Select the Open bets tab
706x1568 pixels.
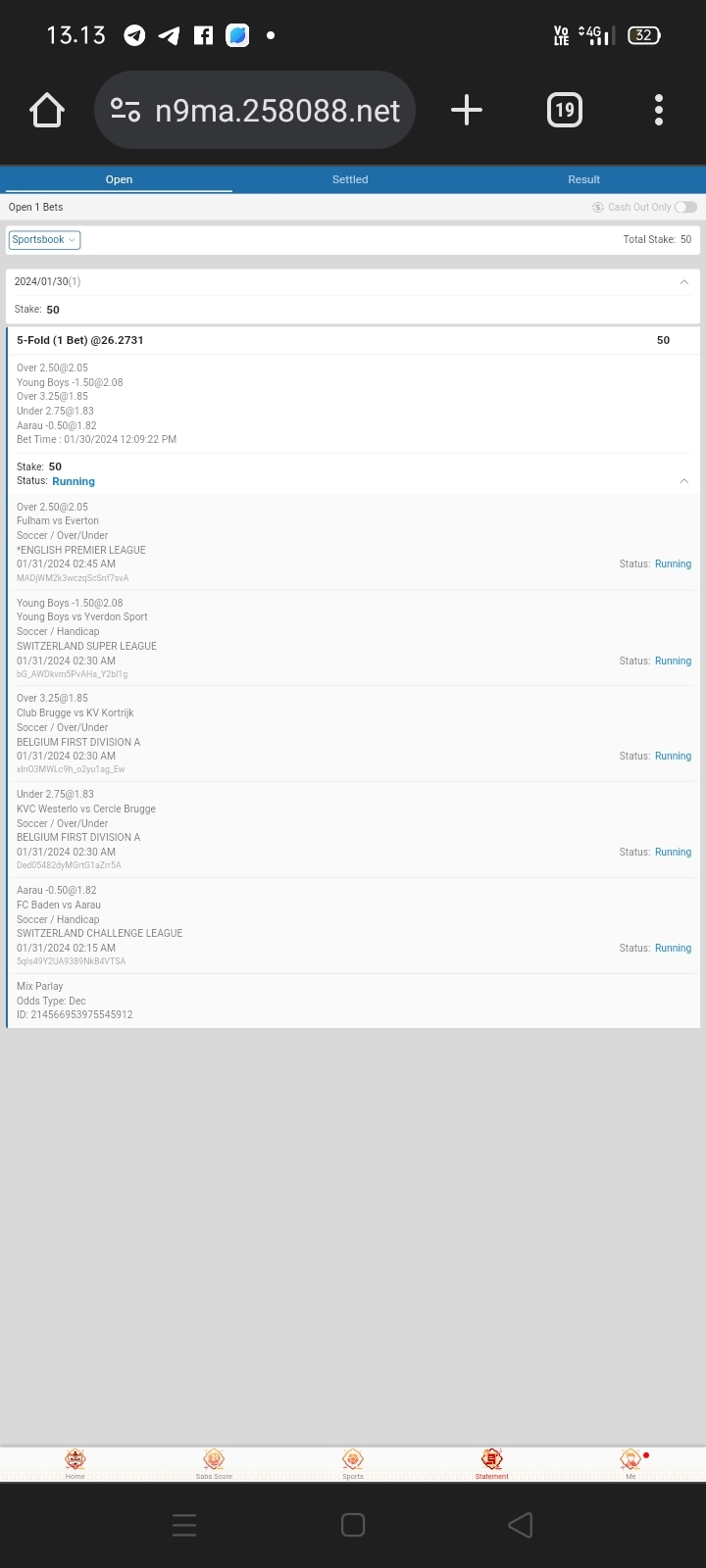pos(119,179)
